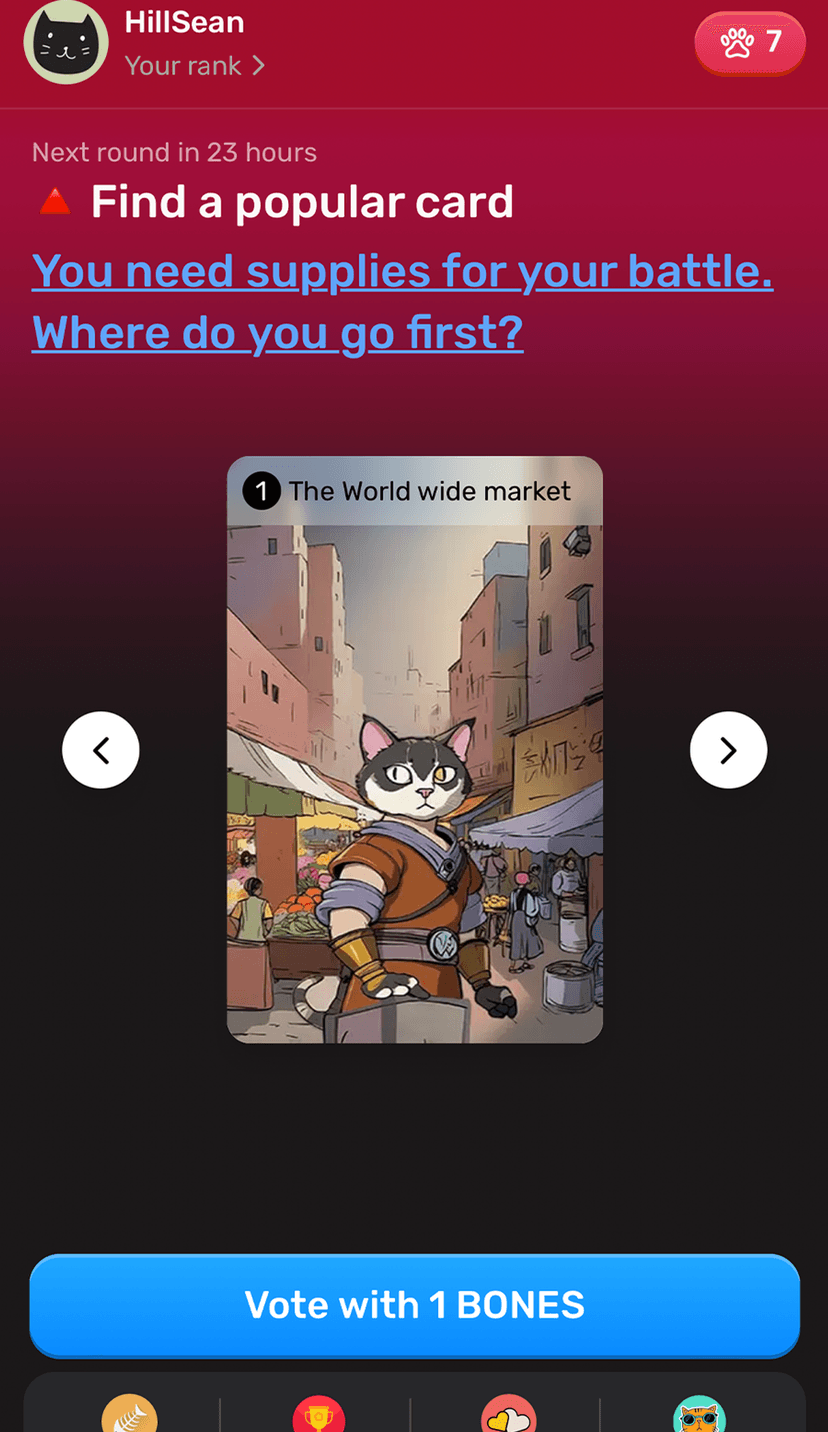Open the fish bone tab

(x=130, y=1414)
